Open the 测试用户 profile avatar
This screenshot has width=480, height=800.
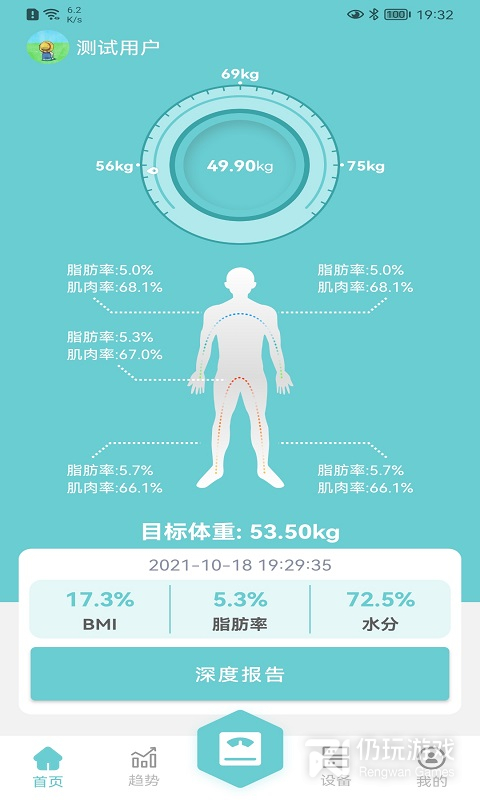point(47,47)
